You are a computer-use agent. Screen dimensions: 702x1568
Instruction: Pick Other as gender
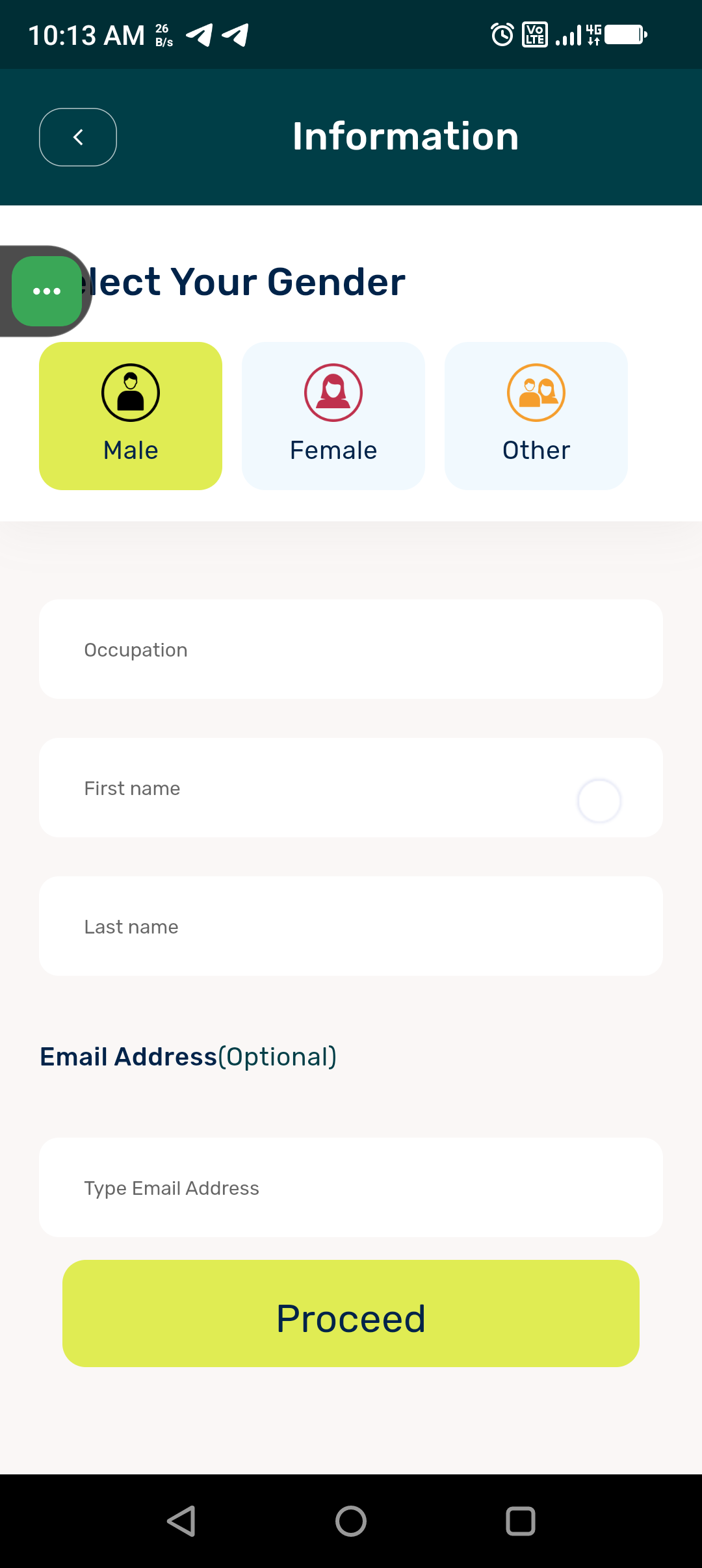click(x=536, y=416)
